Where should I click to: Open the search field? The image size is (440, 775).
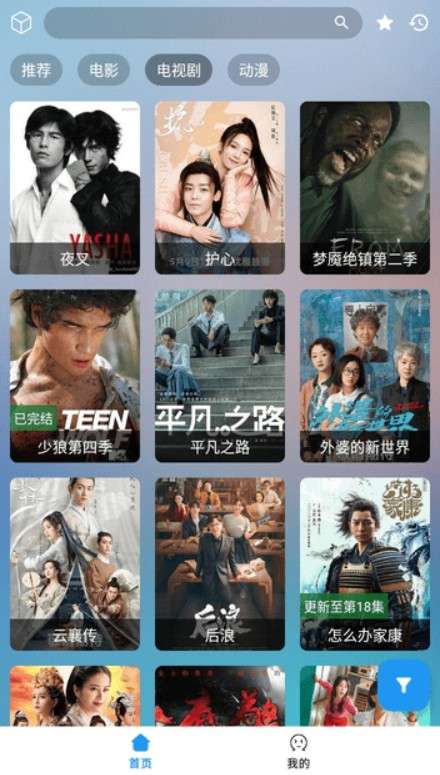(203, 23)
